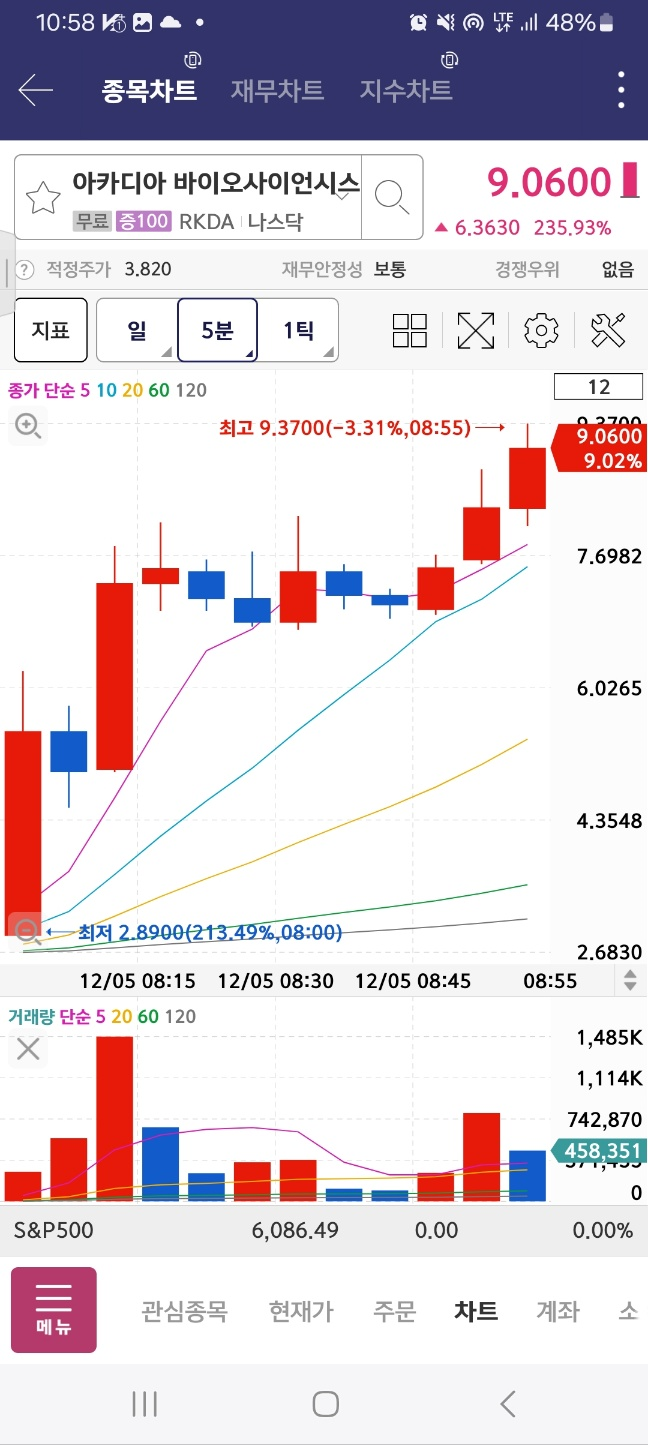Expand the chart to full screen

click(x=476, y=330)
